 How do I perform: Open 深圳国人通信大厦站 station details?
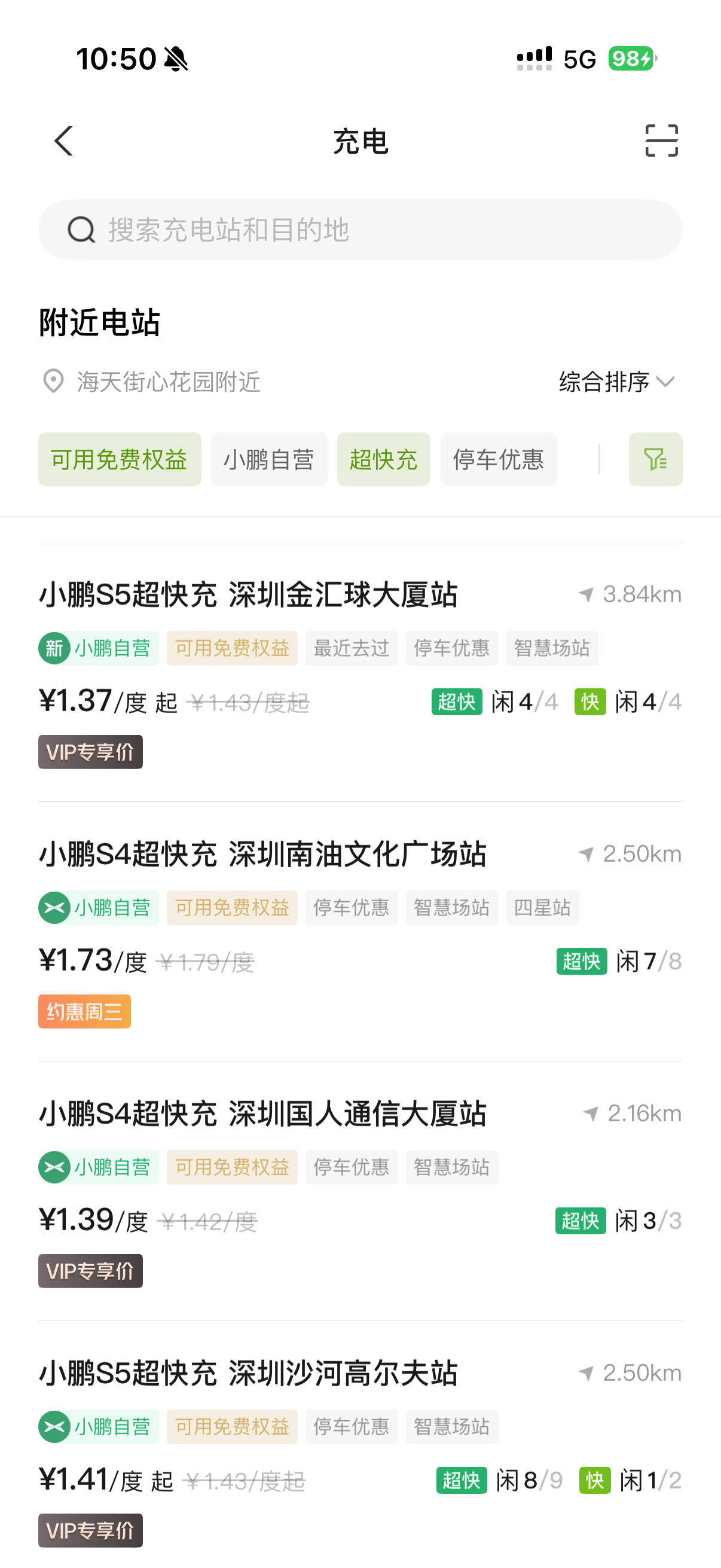[360, 1191]
